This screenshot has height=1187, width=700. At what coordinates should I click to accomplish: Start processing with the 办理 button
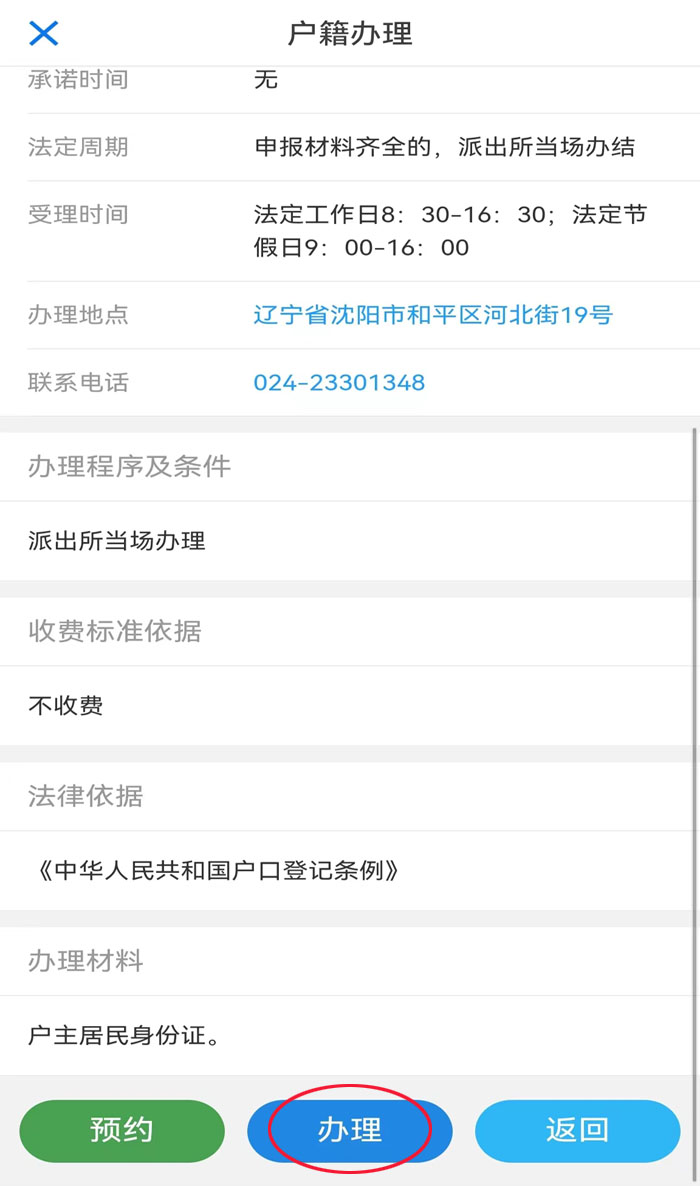coord(350,1130)
